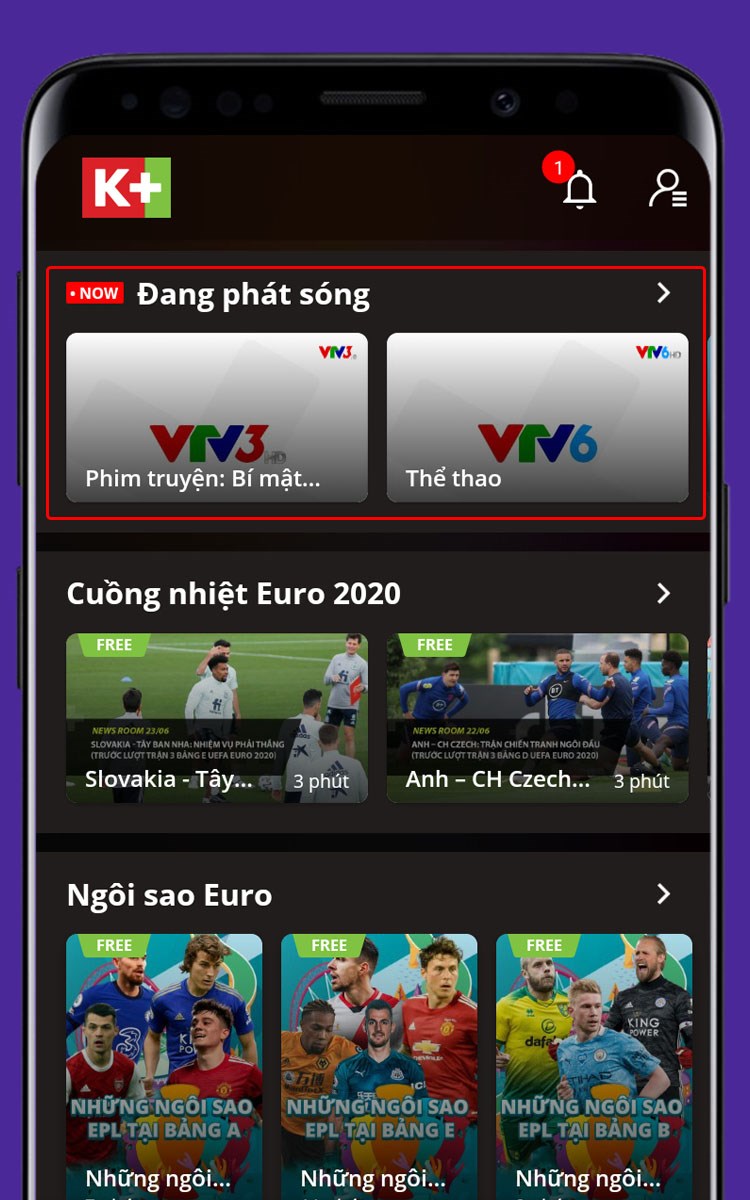The image size is (750, 1200).
Task: Open the K+ home logo
Action: (x=128, y=189)
